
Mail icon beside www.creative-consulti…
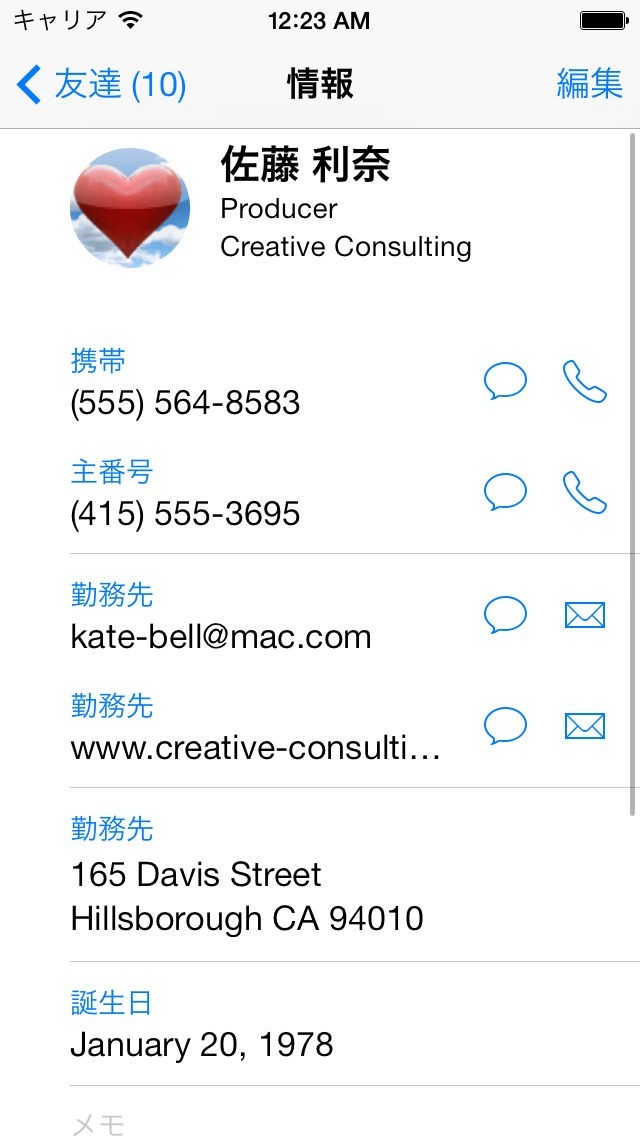[x=585, y=726]
